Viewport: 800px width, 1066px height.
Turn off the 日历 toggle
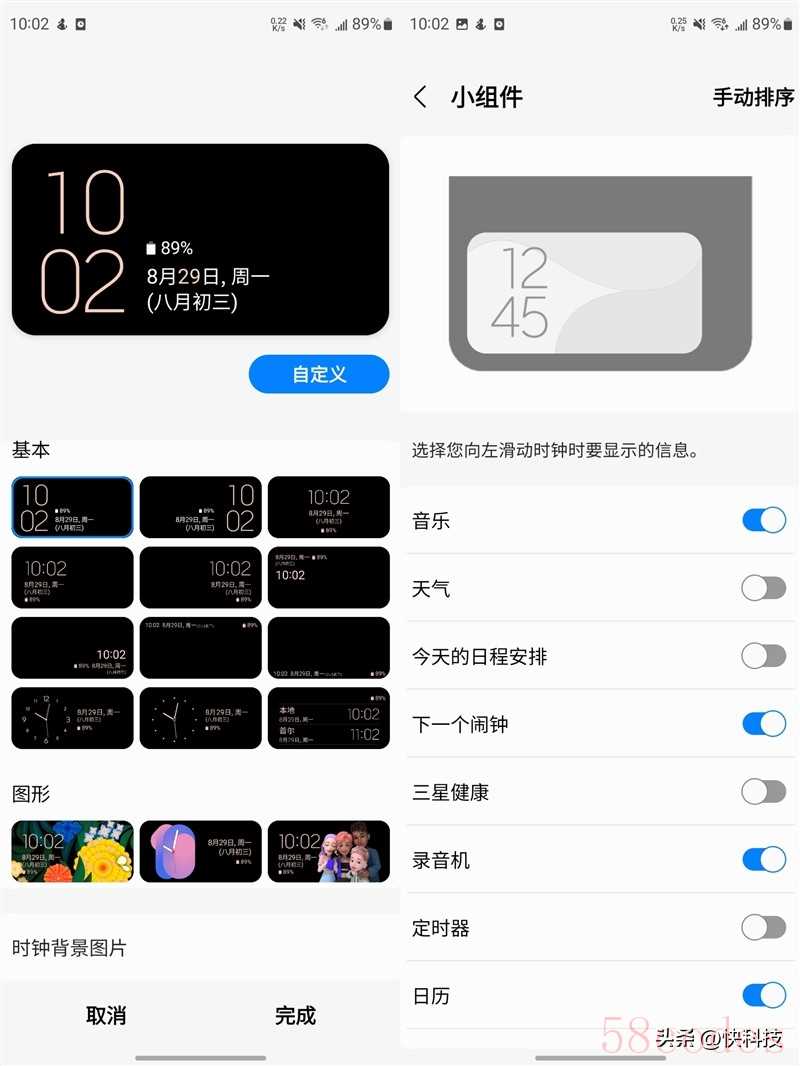pos(764,995)
